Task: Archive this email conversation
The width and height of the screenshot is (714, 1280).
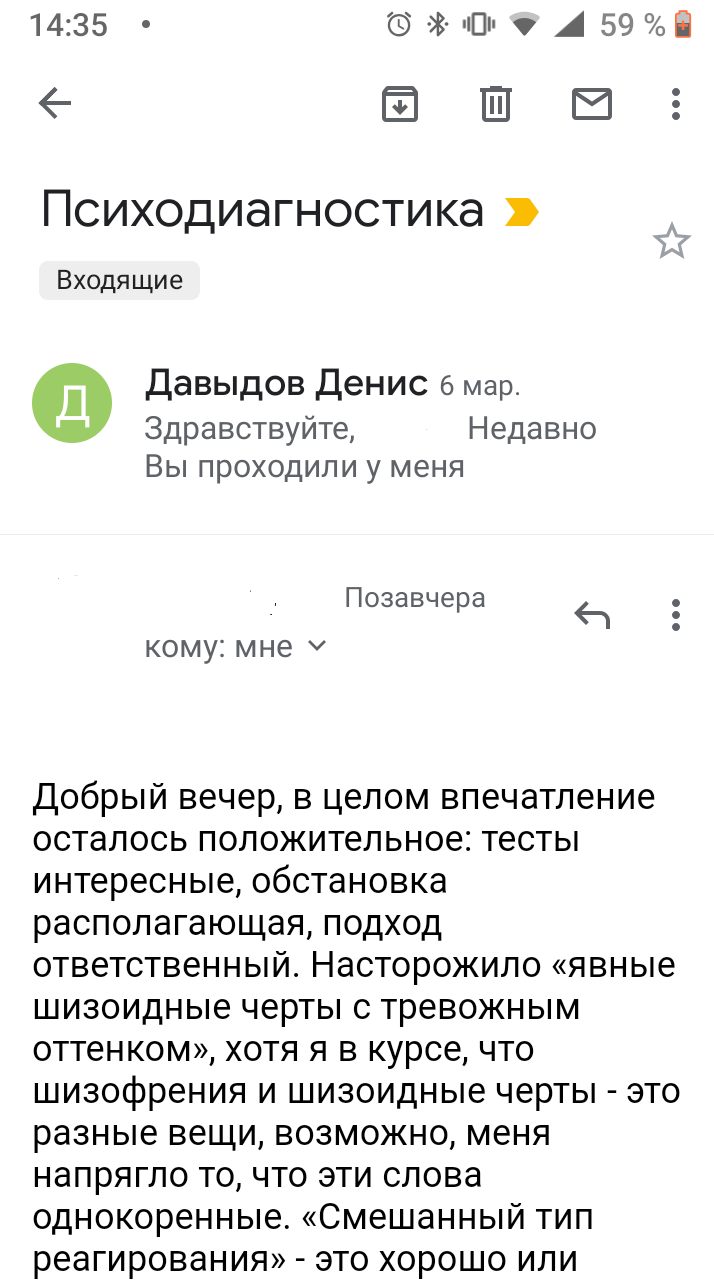Action: (x=400, y=103)
